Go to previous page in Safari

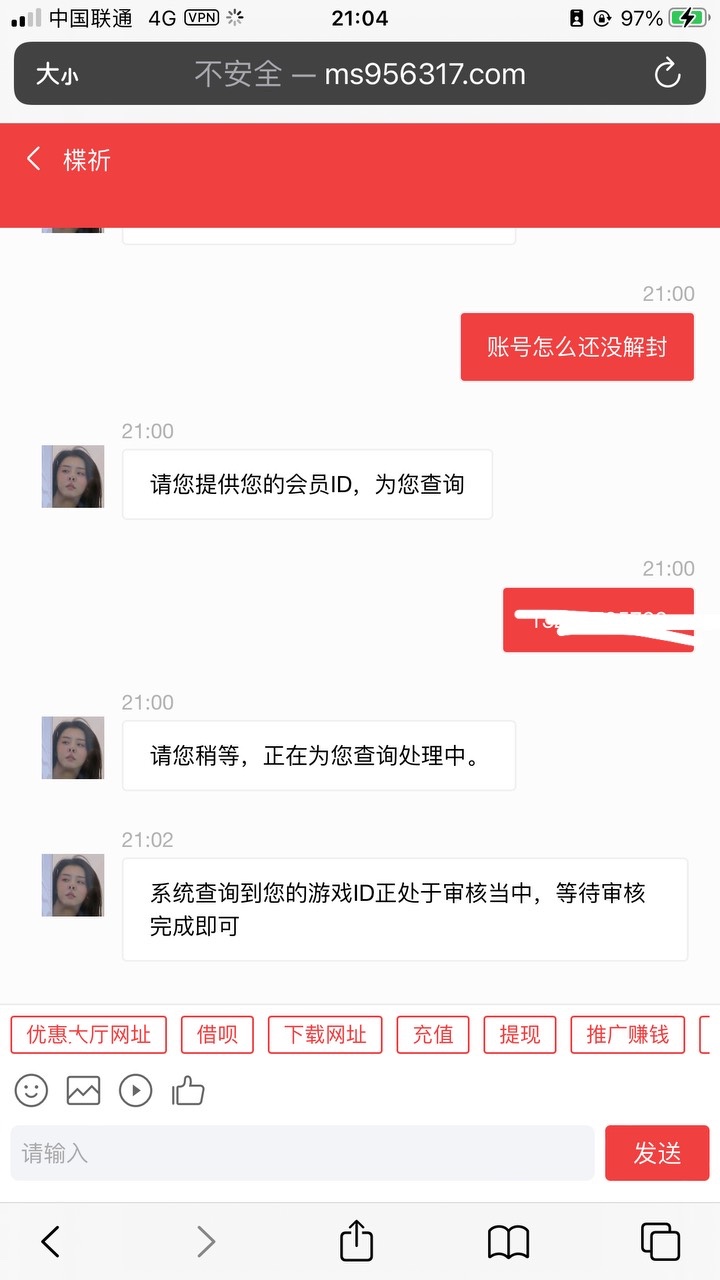(x=51, y=1241)
